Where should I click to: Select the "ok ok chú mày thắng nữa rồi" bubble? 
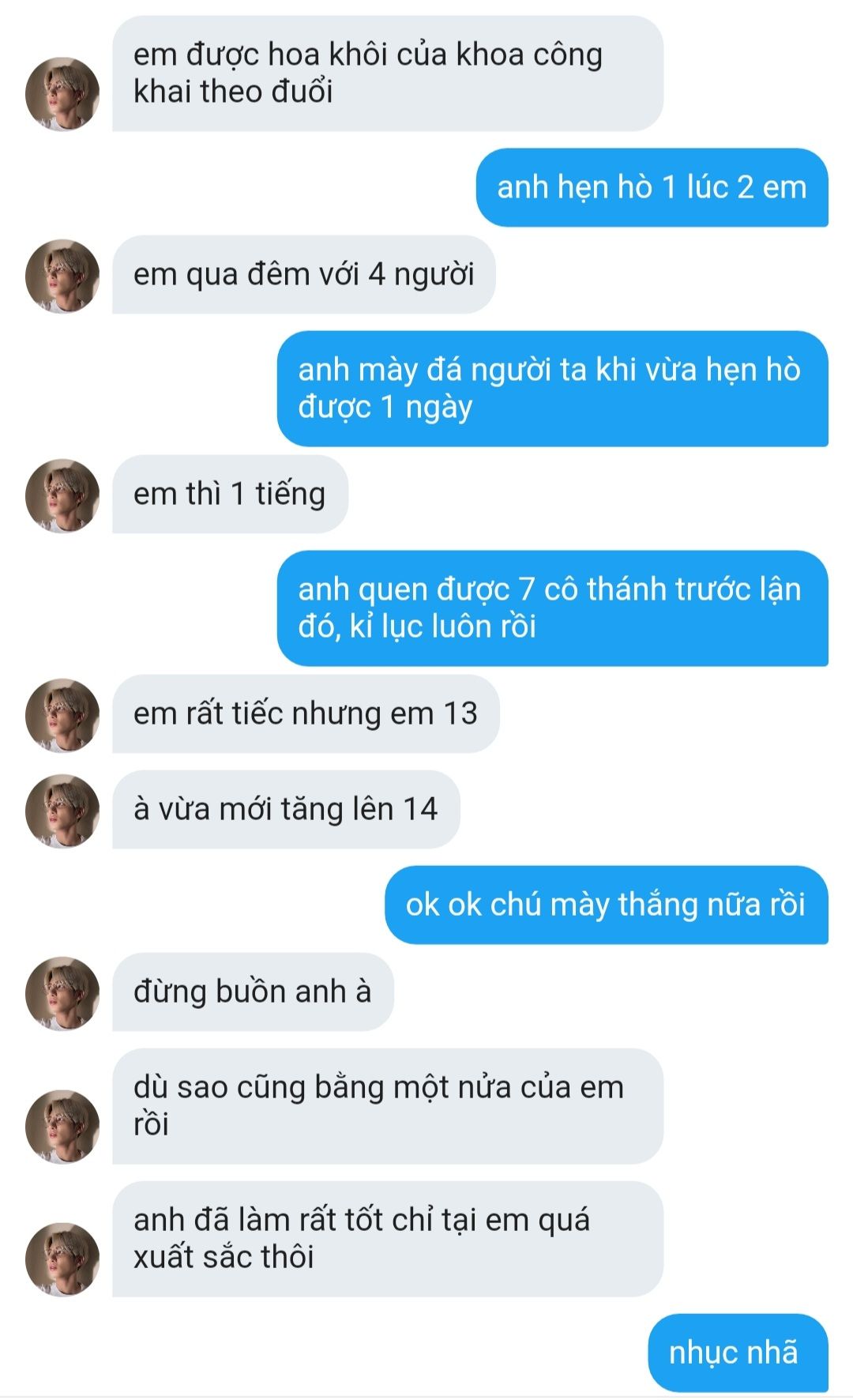pyautogui.click(x=606, y=905)
